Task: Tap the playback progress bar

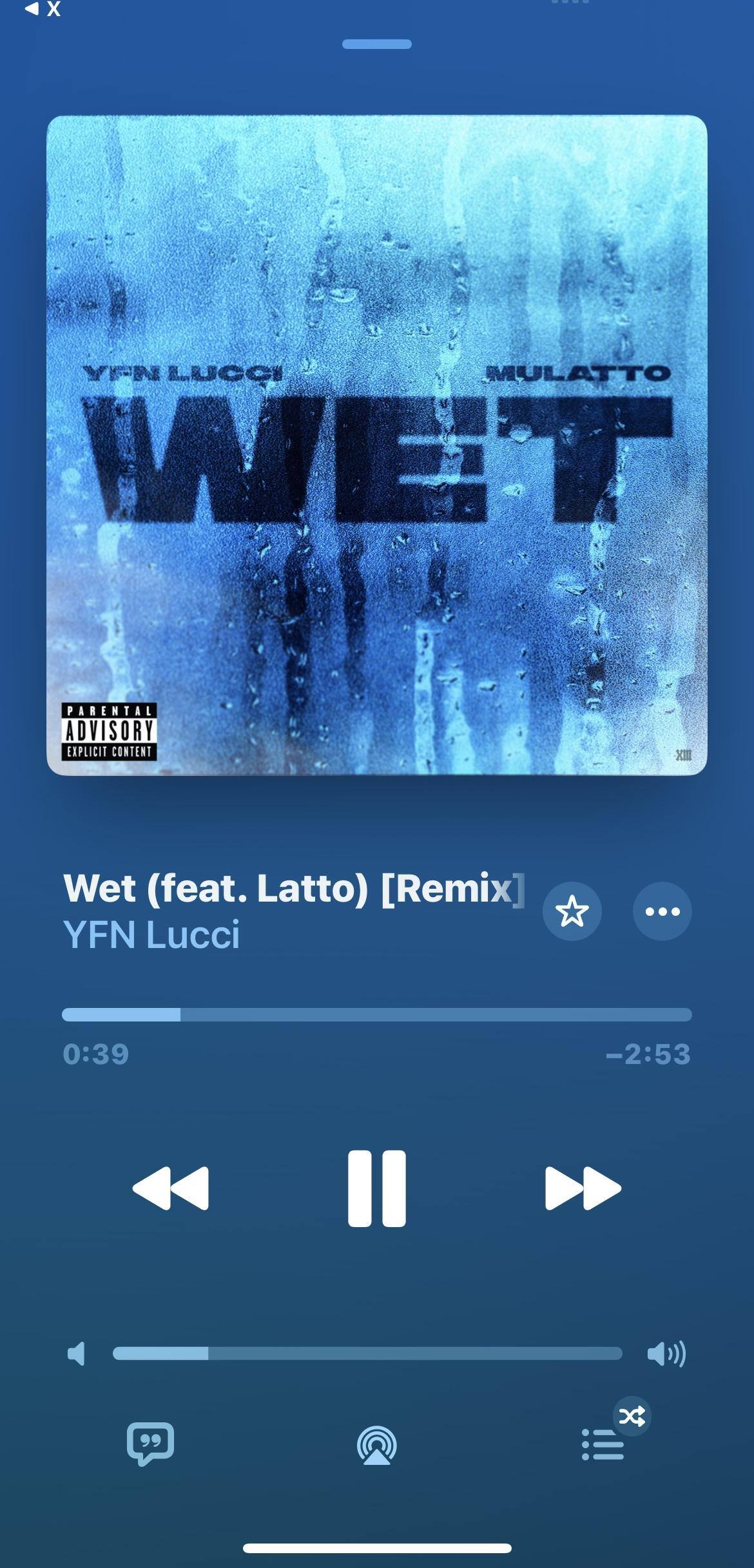Action: tap(377, 1014)
